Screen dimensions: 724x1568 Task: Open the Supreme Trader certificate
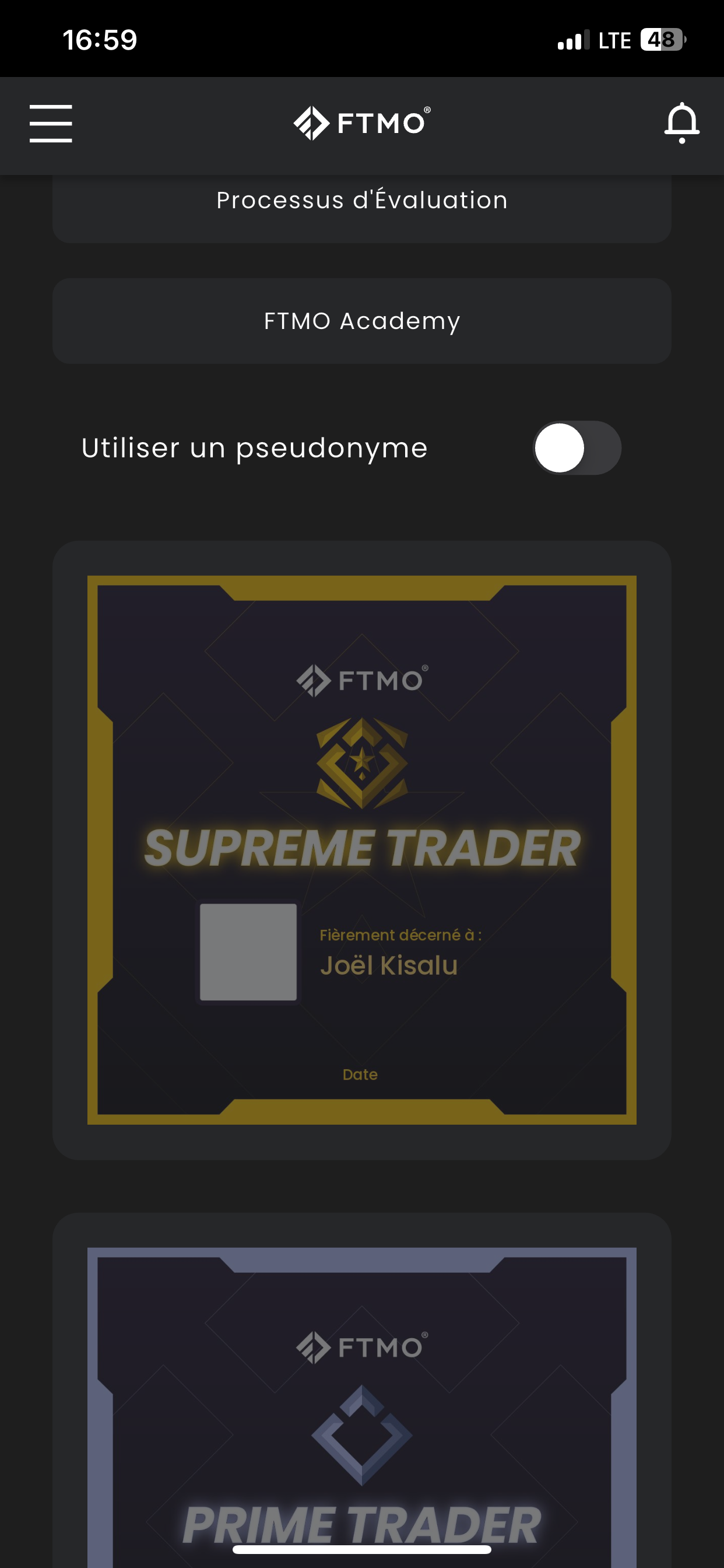pyautogui.click(x=362, y=850)
